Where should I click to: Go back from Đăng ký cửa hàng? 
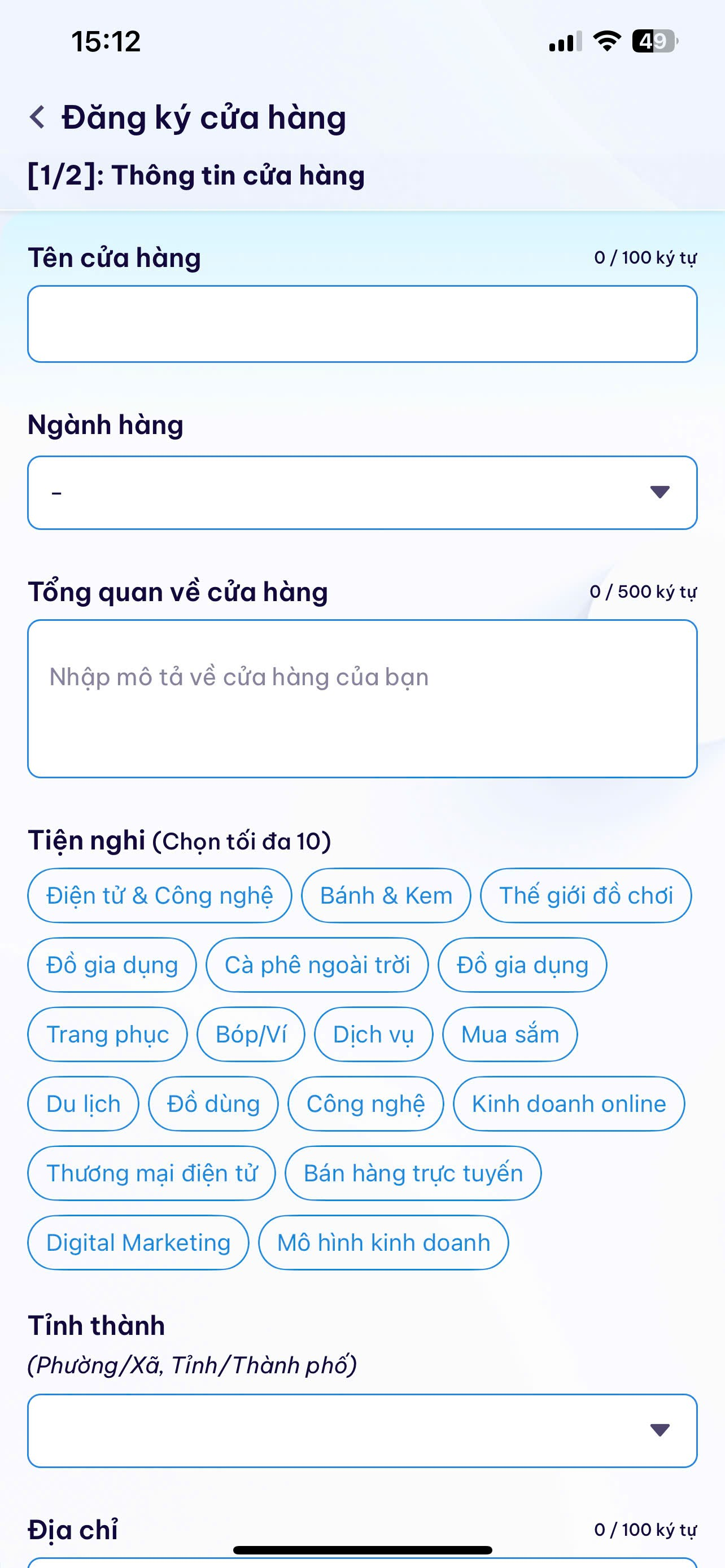38,117
